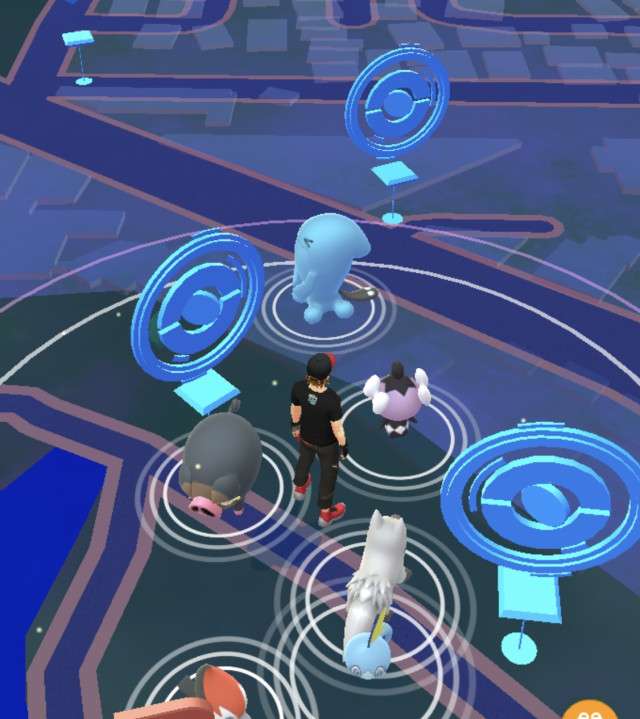Viewport: 640px width, 719px height.
Task: Tap the blue Wobbuffet to catch it
Action: [x=329, y=266]
